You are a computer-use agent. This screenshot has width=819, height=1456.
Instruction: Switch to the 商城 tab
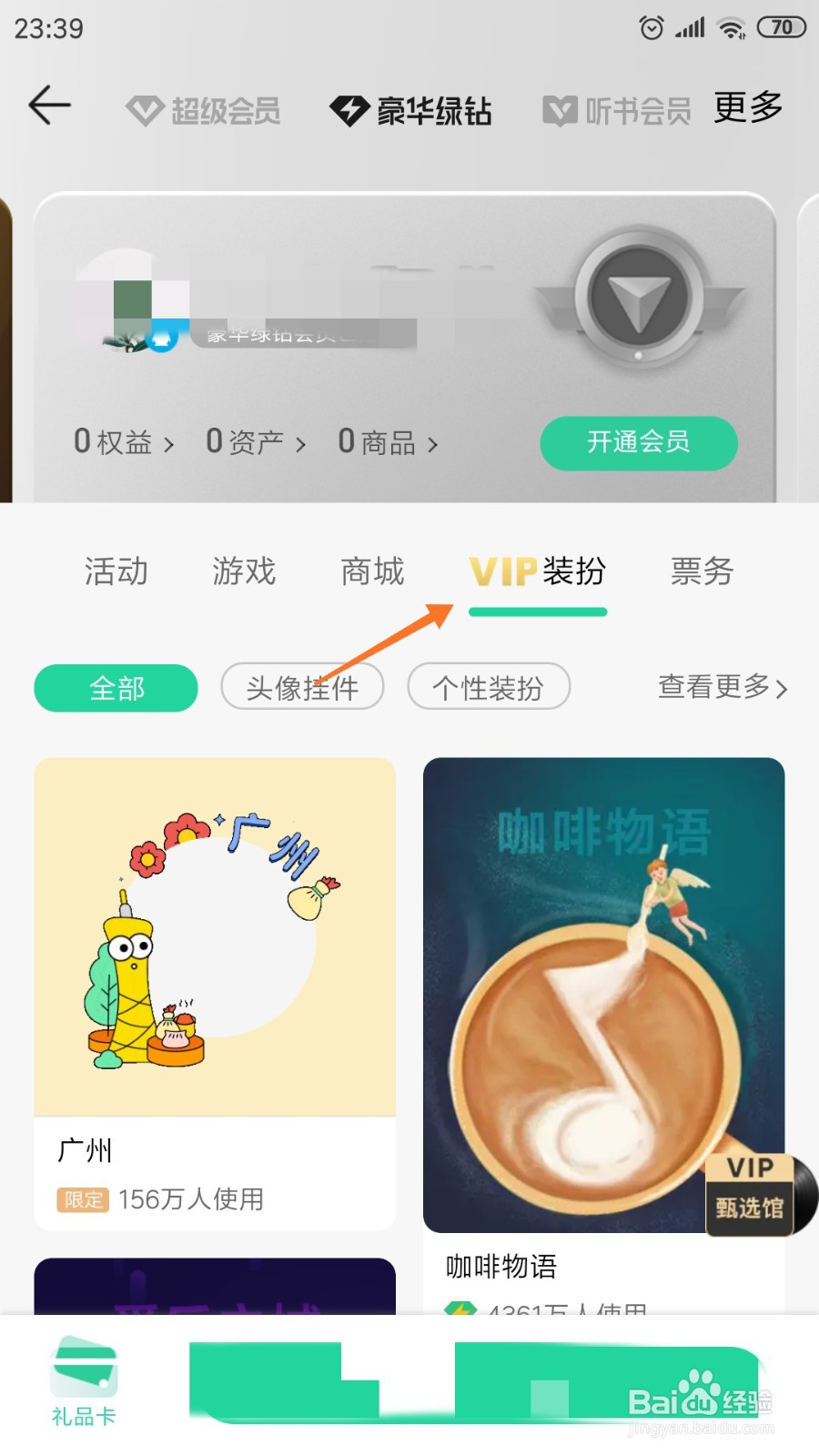369,572
